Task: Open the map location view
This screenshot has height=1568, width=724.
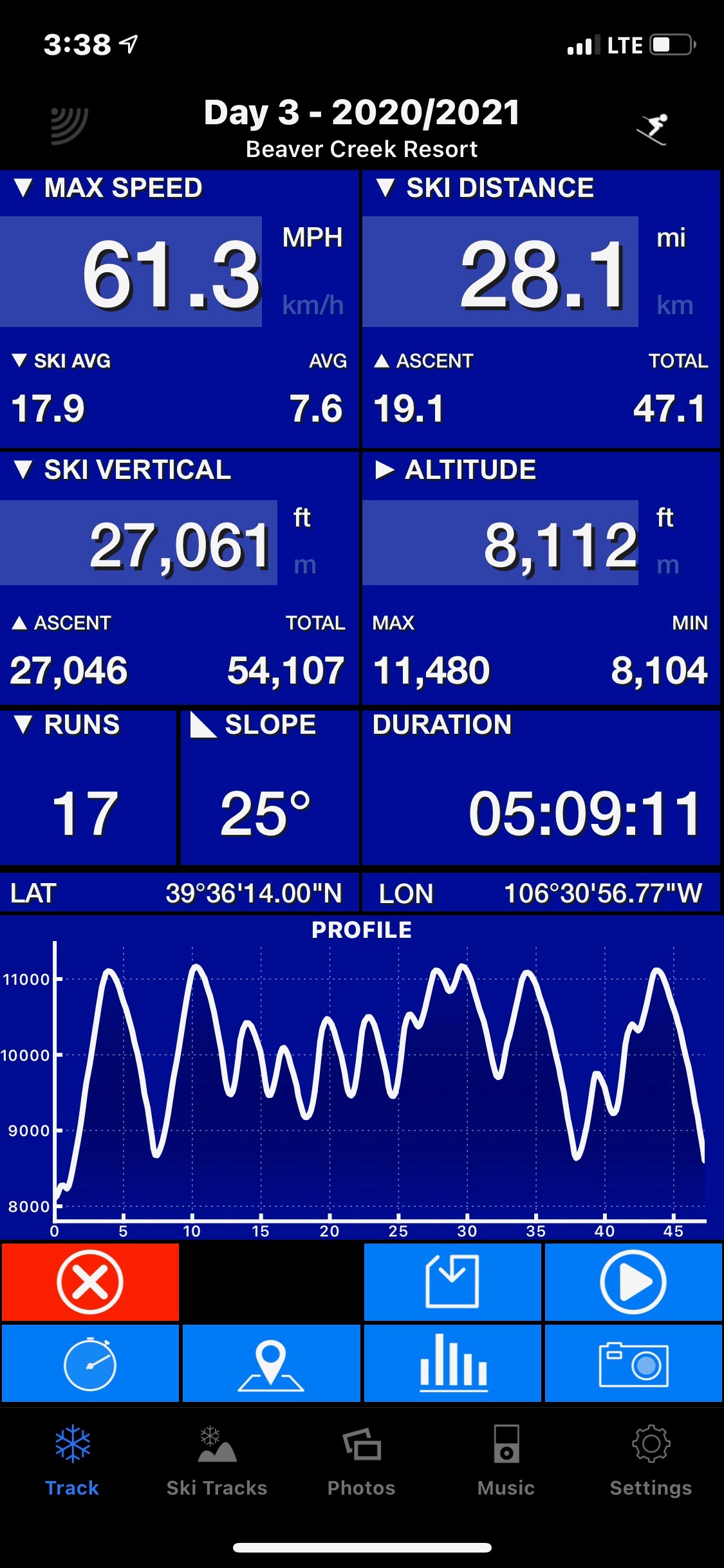Action: click(x=271, y=1363)
